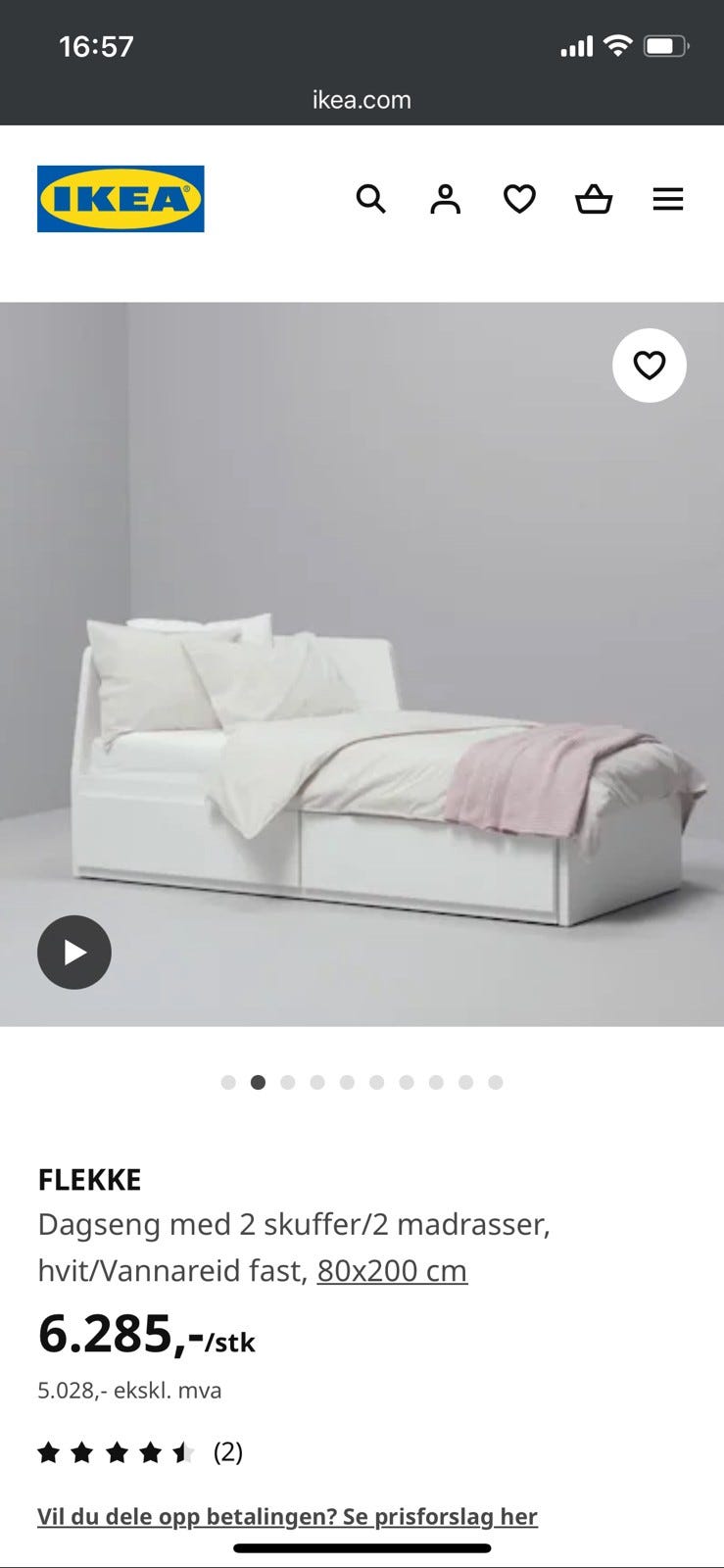This screenshot has width=724, height=1568.
Task: Play the product video
Action: coord(74,952)
